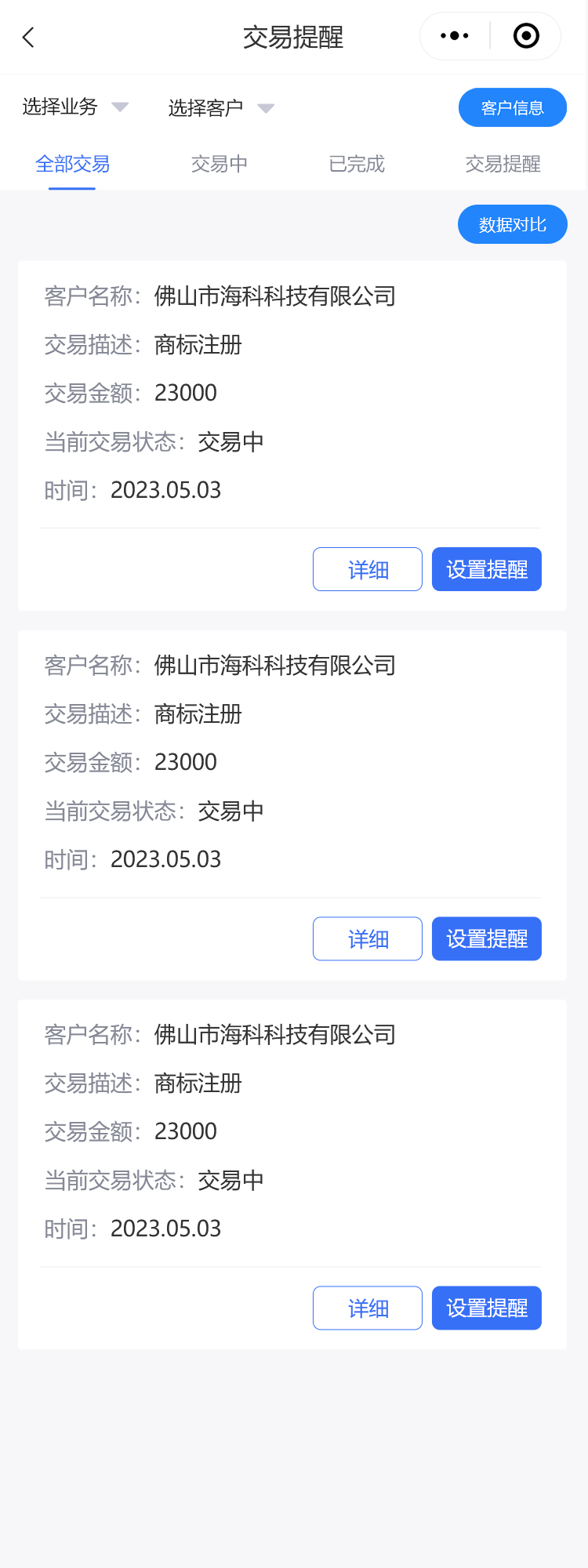Expand the 选择客户 dropdown
This screenshot has height=1568, width=588.
(x=221, y=107)
